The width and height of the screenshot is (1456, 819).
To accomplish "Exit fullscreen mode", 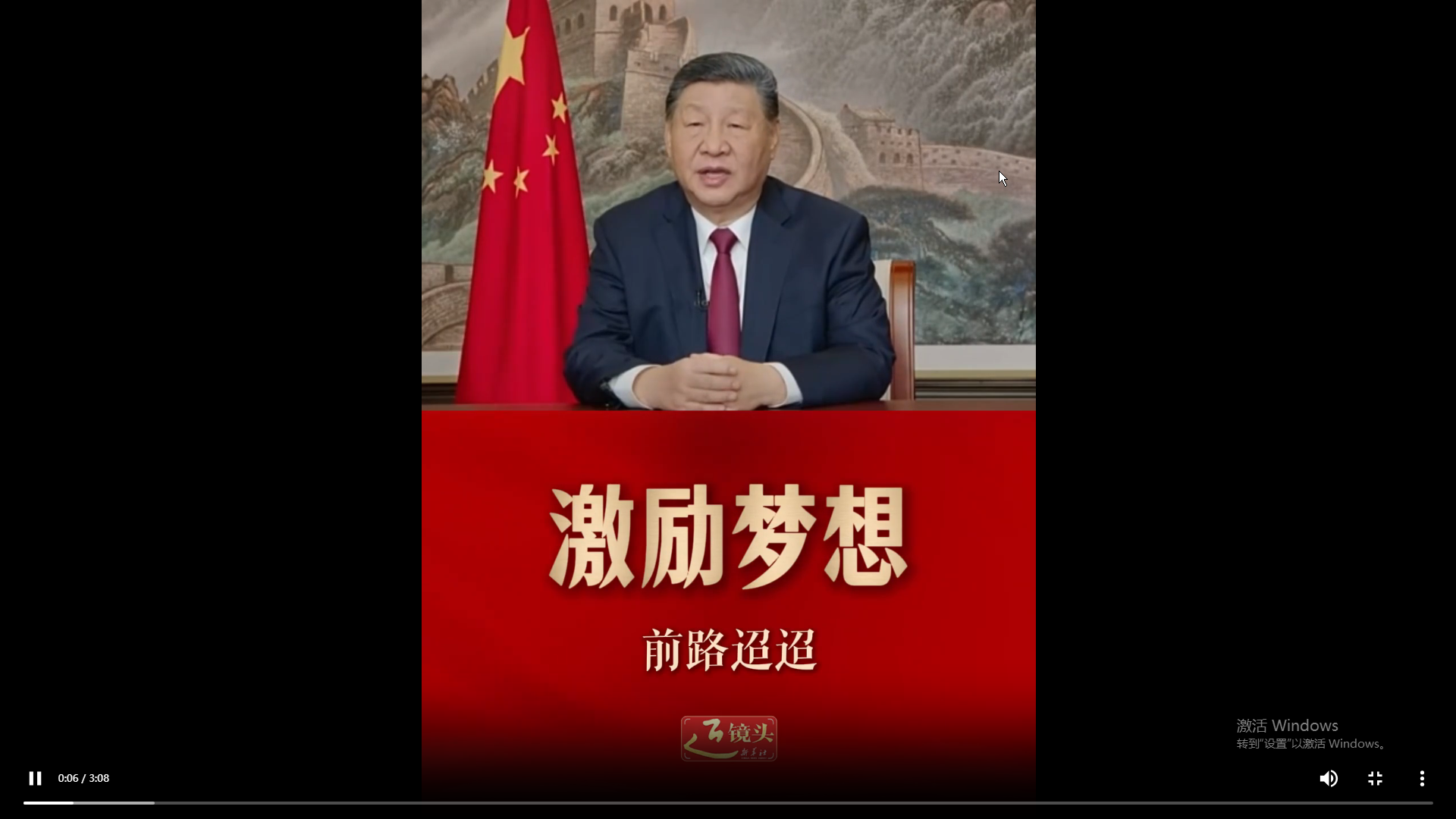I will pyautogui.click(x=1375, y=778).
